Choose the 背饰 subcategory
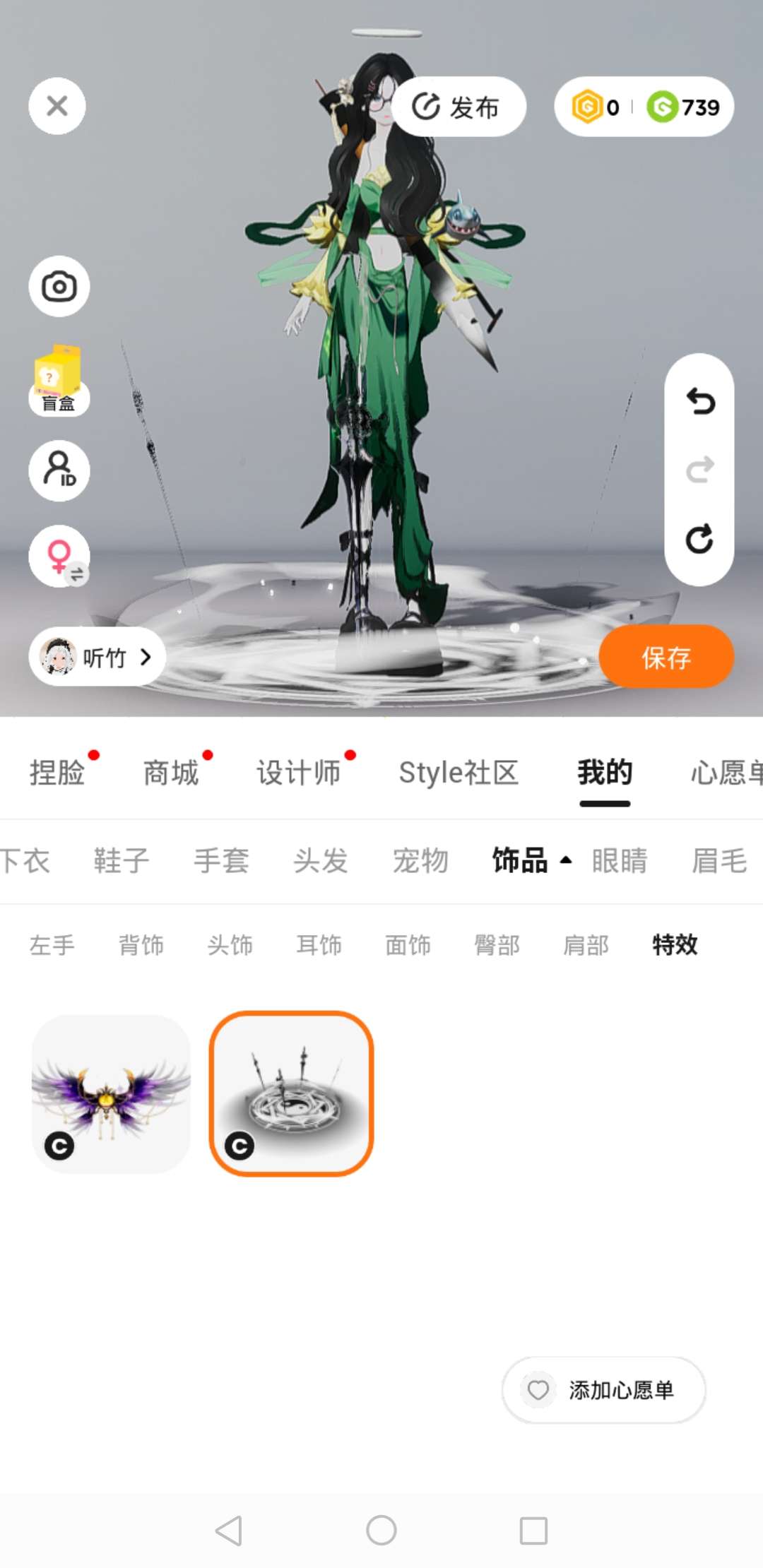 (x=141, y=945)
